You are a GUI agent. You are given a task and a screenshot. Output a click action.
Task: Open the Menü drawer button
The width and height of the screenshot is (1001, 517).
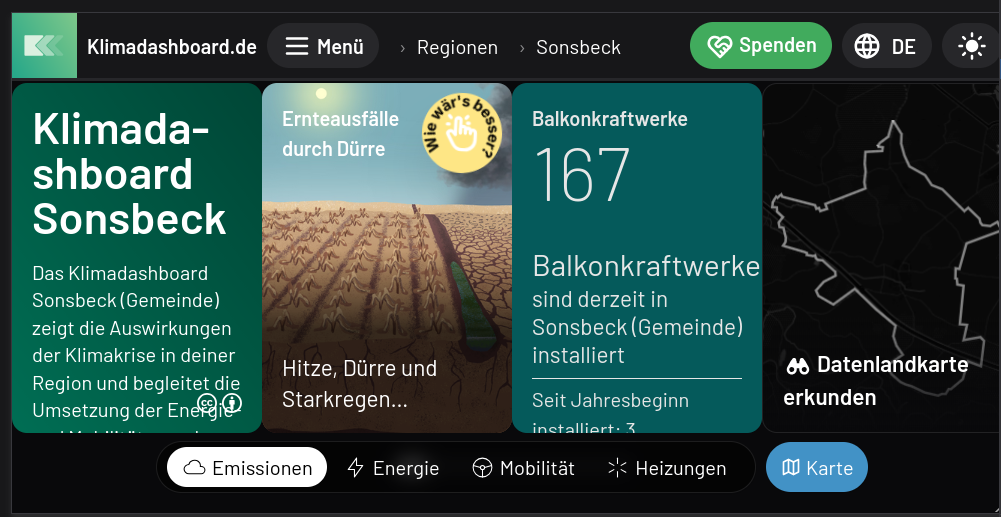323,46
